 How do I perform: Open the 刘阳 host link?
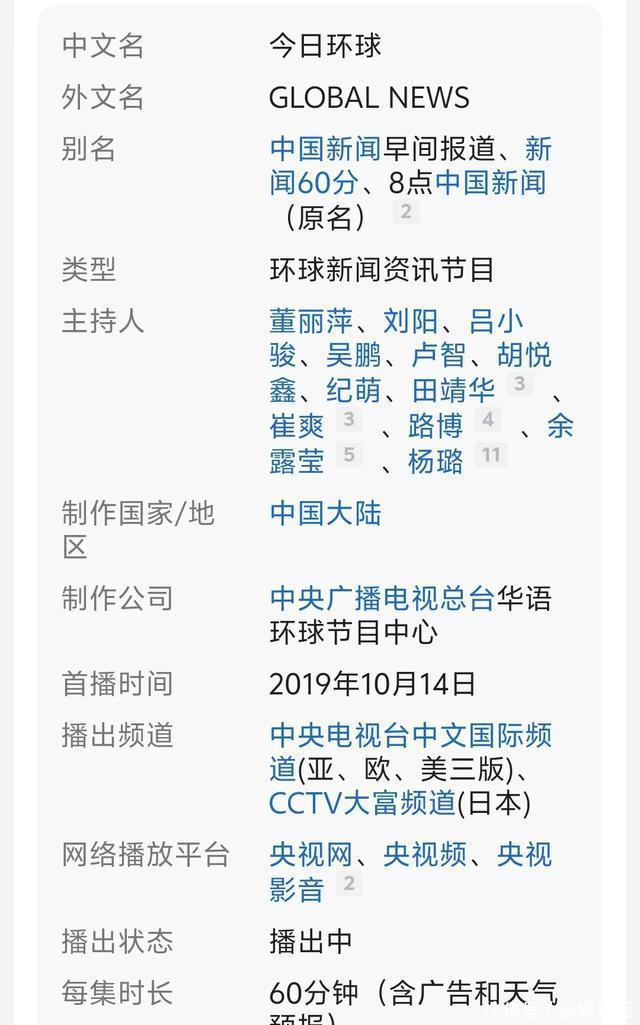pyautogui.click(x=410, y=321)
